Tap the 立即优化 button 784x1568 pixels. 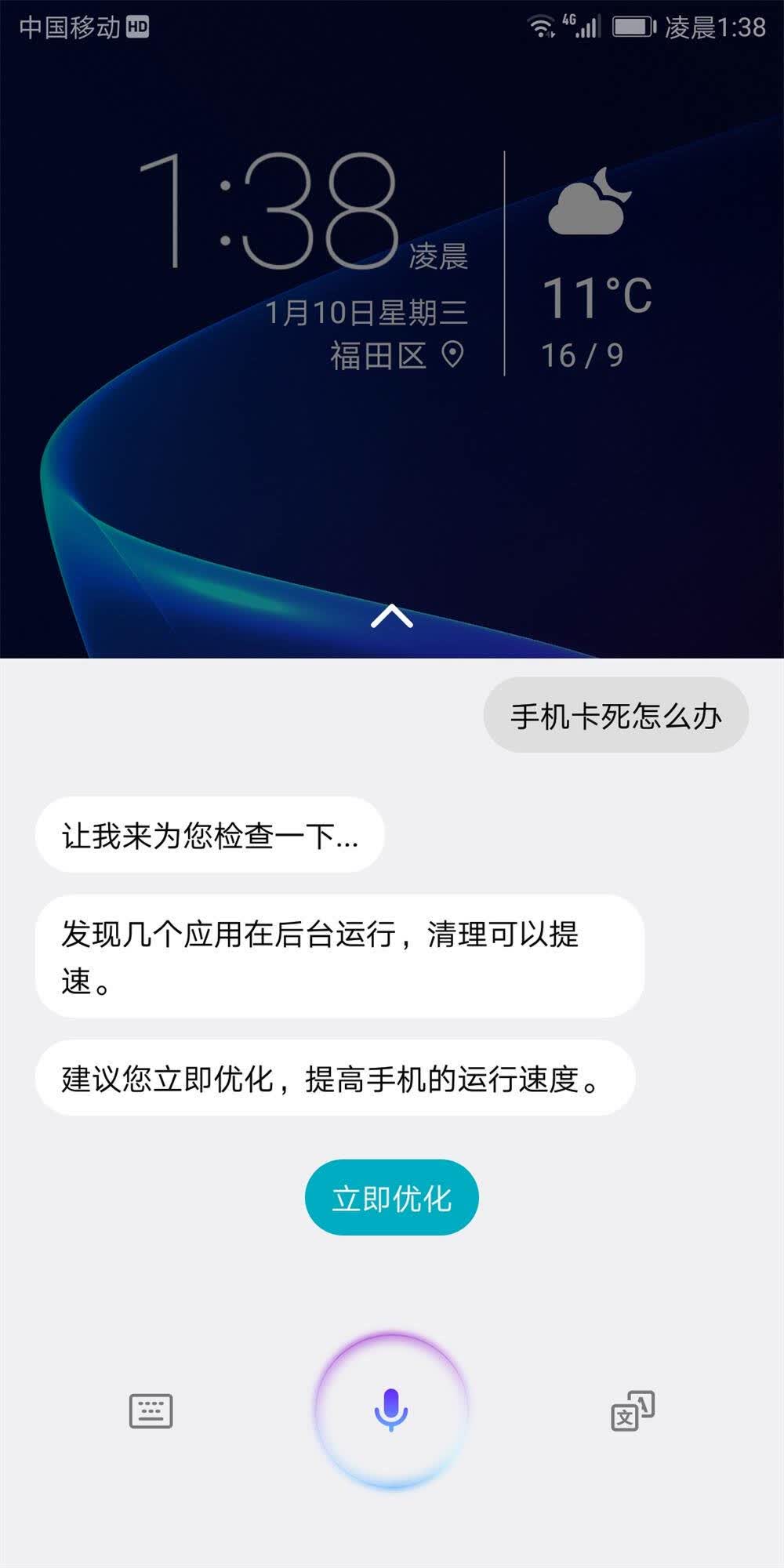click(391, 1198)
